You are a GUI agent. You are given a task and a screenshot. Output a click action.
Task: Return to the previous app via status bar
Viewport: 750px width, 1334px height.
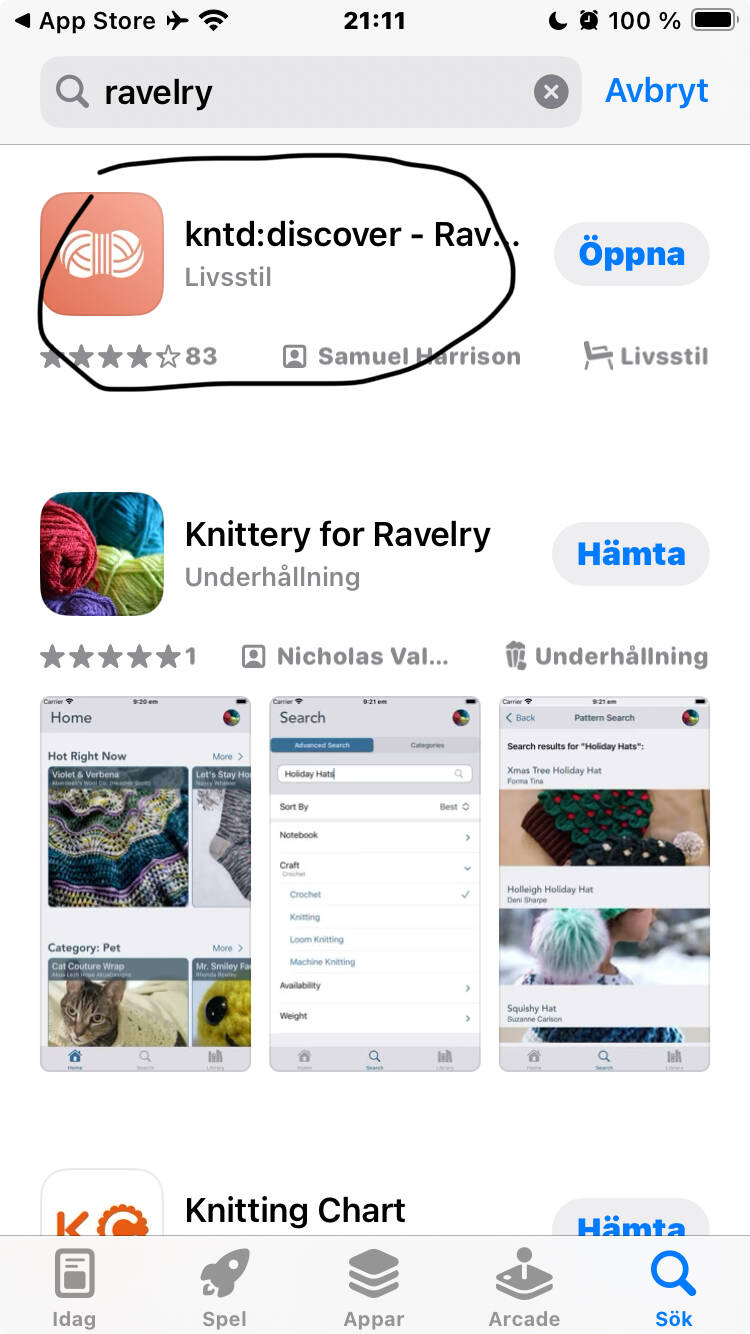tap(88, 21)
